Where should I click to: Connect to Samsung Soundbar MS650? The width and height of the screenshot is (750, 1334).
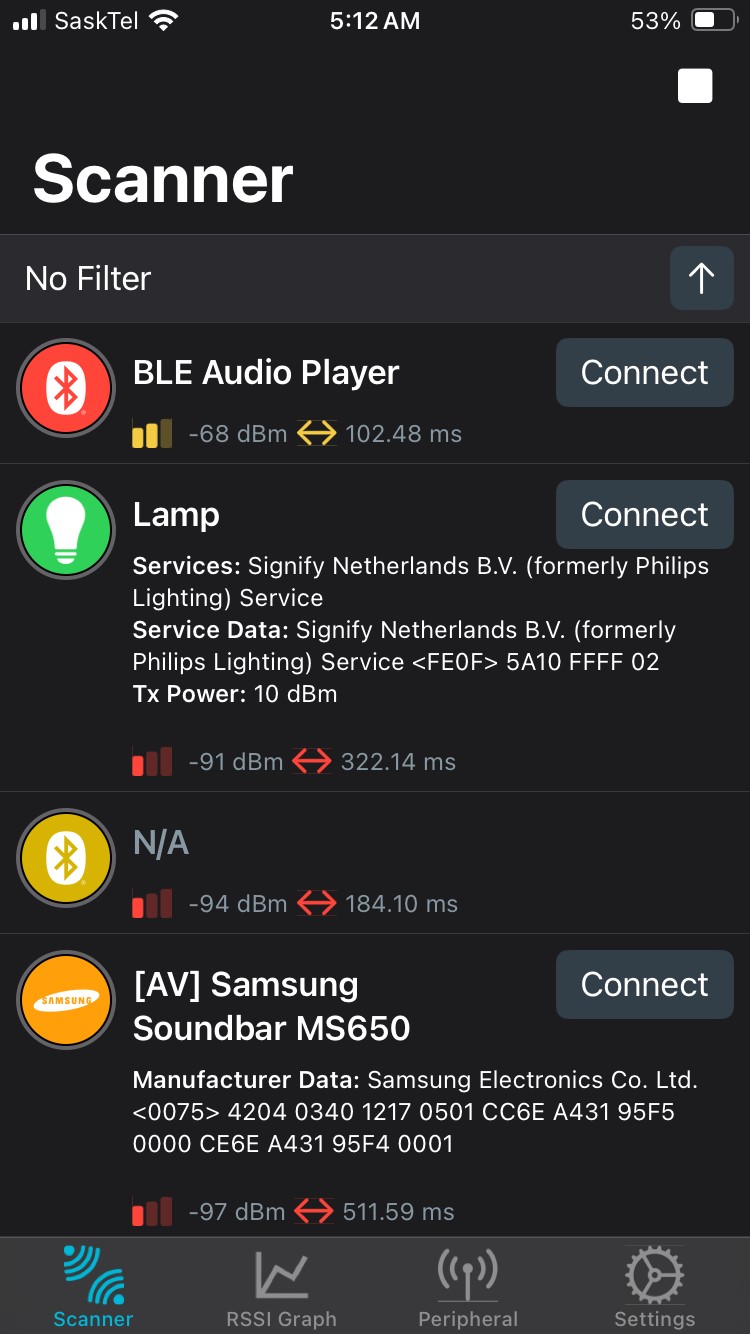pyautogui.click(x=644, y=985)
